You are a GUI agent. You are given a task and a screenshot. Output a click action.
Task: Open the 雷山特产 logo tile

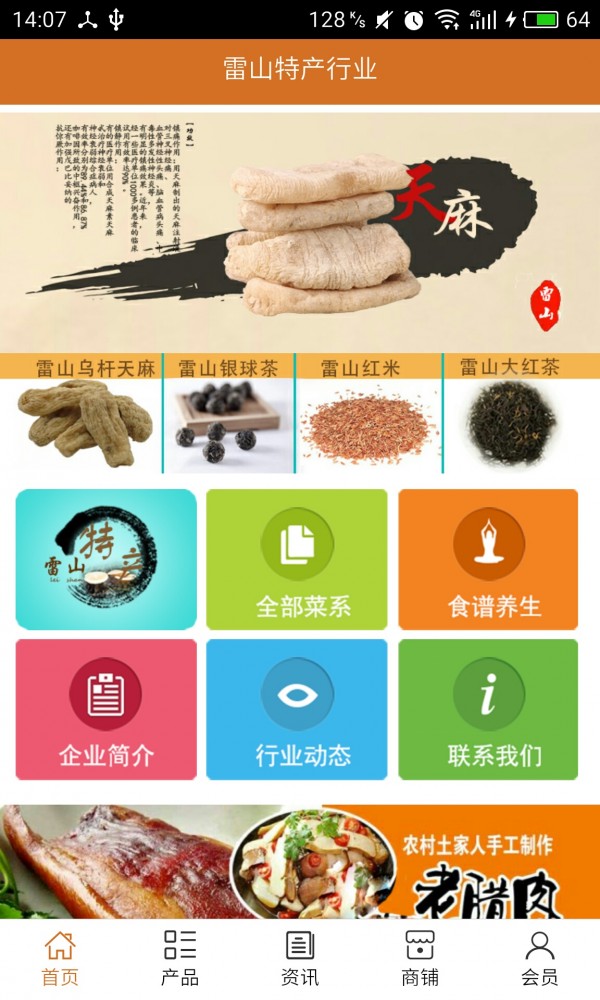click(106, 559)
